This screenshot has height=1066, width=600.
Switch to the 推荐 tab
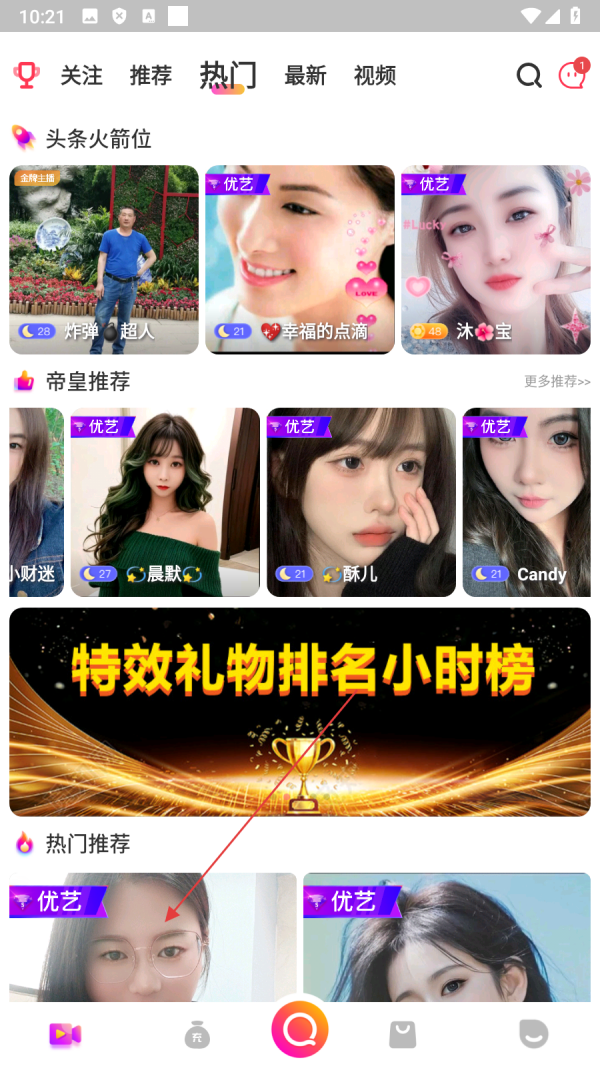151,75
